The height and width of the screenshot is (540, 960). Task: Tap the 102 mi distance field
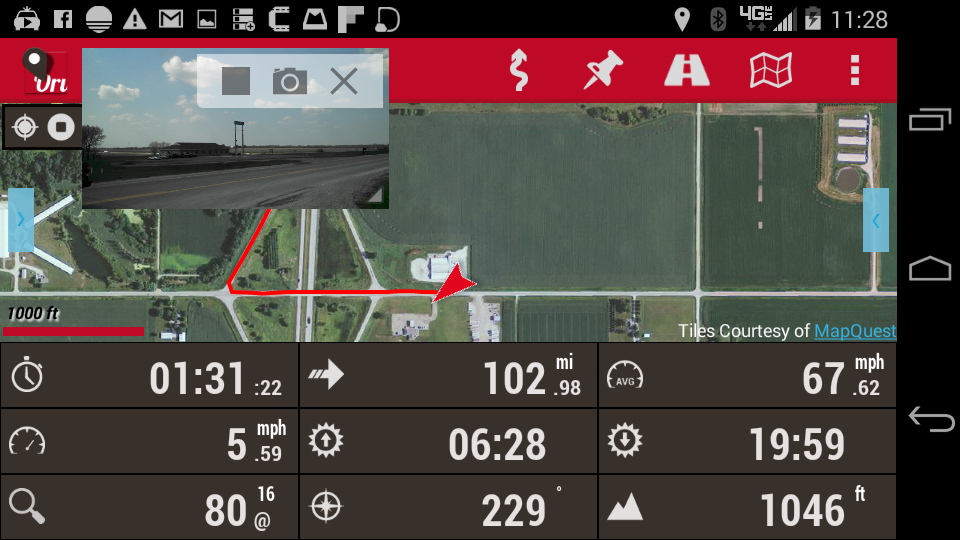(x=448, y=376)
